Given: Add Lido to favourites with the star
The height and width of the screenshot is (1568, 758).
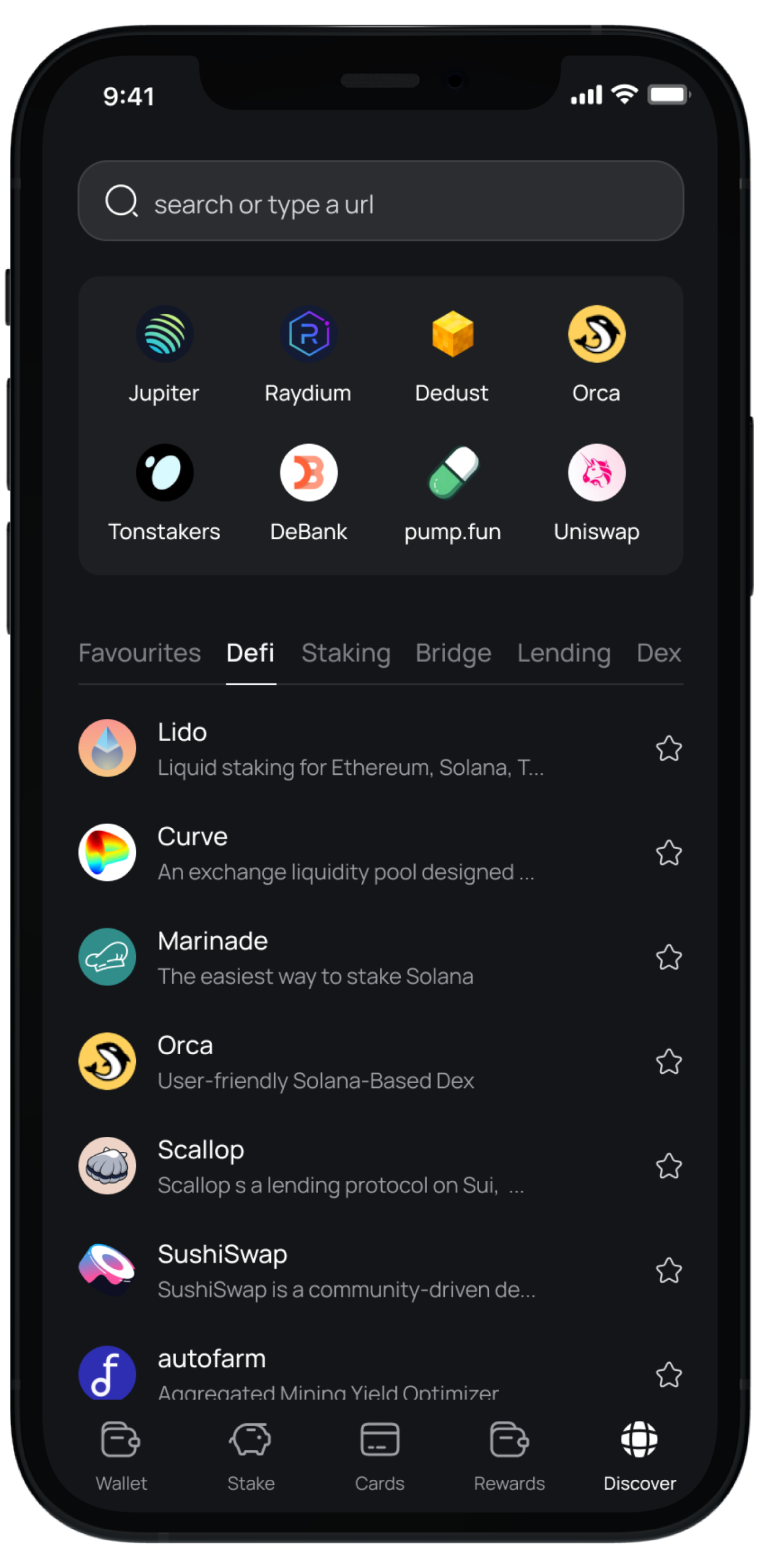Looking at the screenshot, I should coord(669,748).
